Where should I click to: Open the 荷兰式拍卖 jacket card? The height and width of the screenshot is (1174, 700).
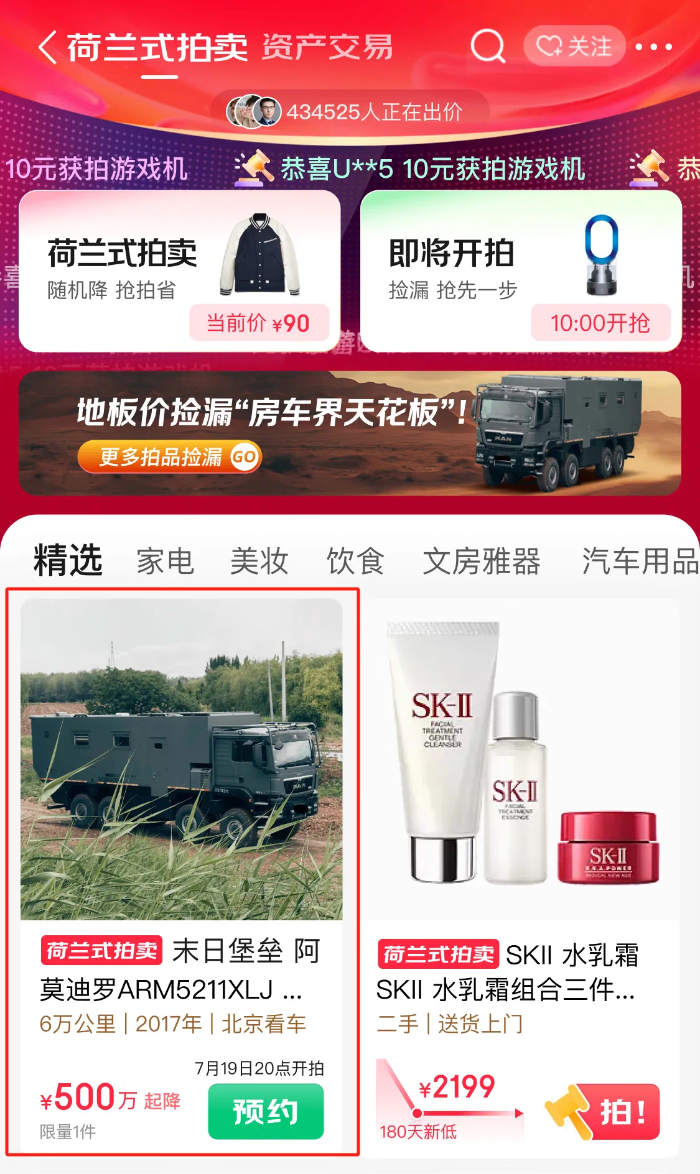point(180,270)
